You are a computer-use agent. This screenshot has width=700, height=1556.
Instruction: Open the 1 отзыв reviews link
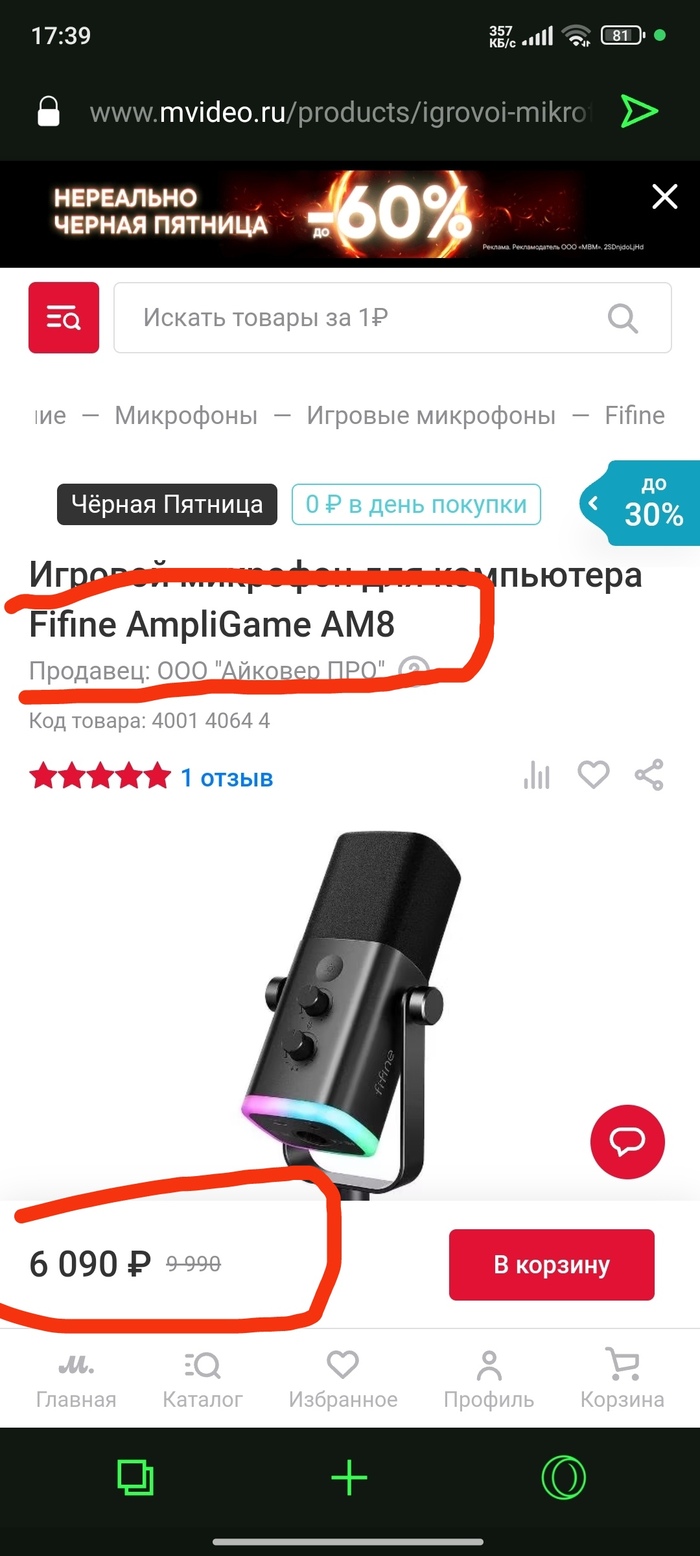point(227,777)
